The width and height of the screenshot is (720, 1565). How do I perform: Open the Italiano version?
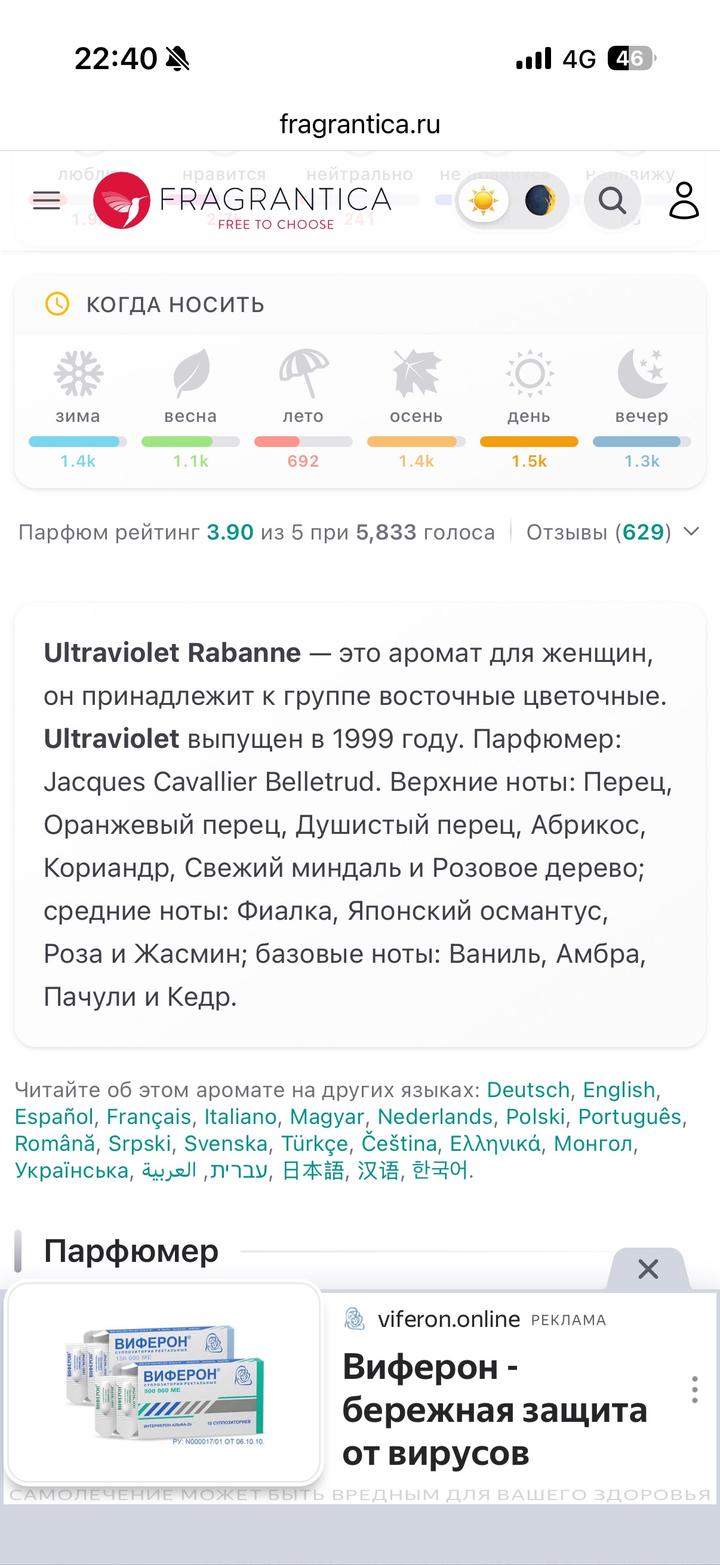tap(246, 1116)
